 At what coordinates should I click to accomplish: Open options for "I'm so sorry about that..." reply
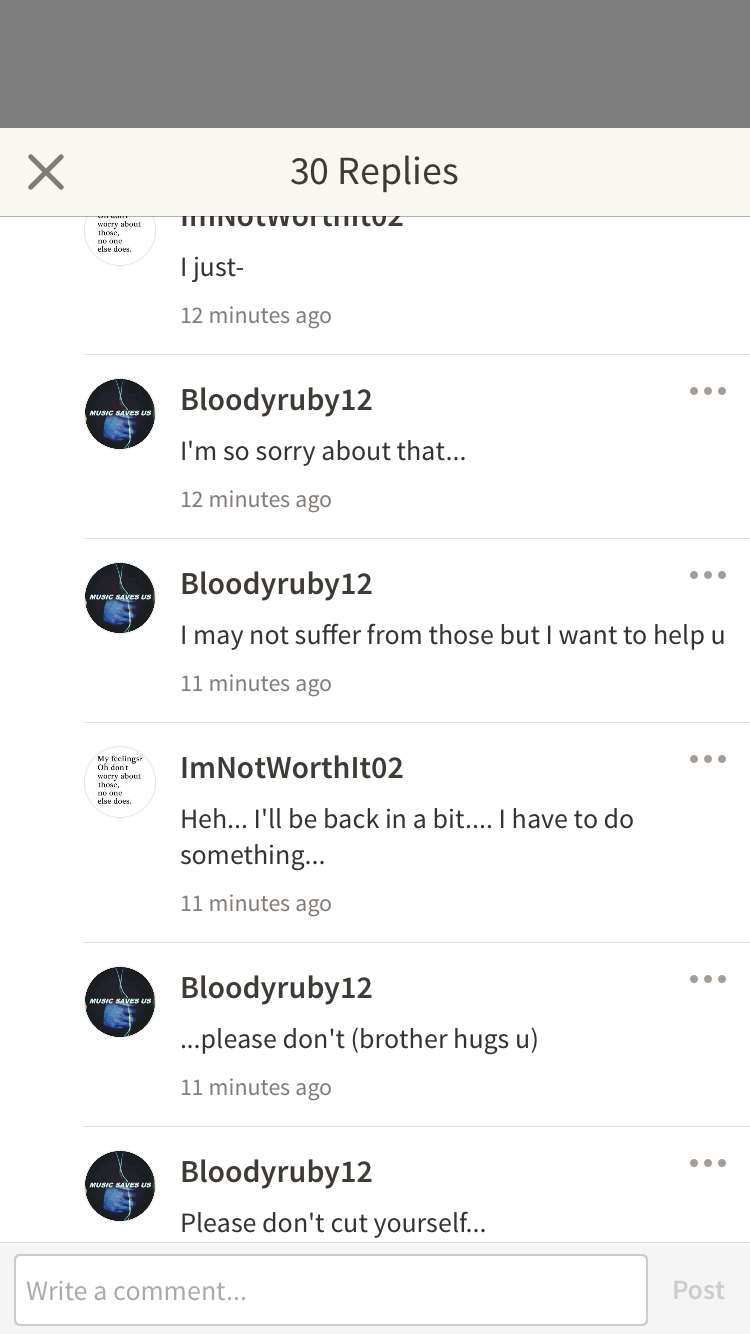[x=707, y=391]
